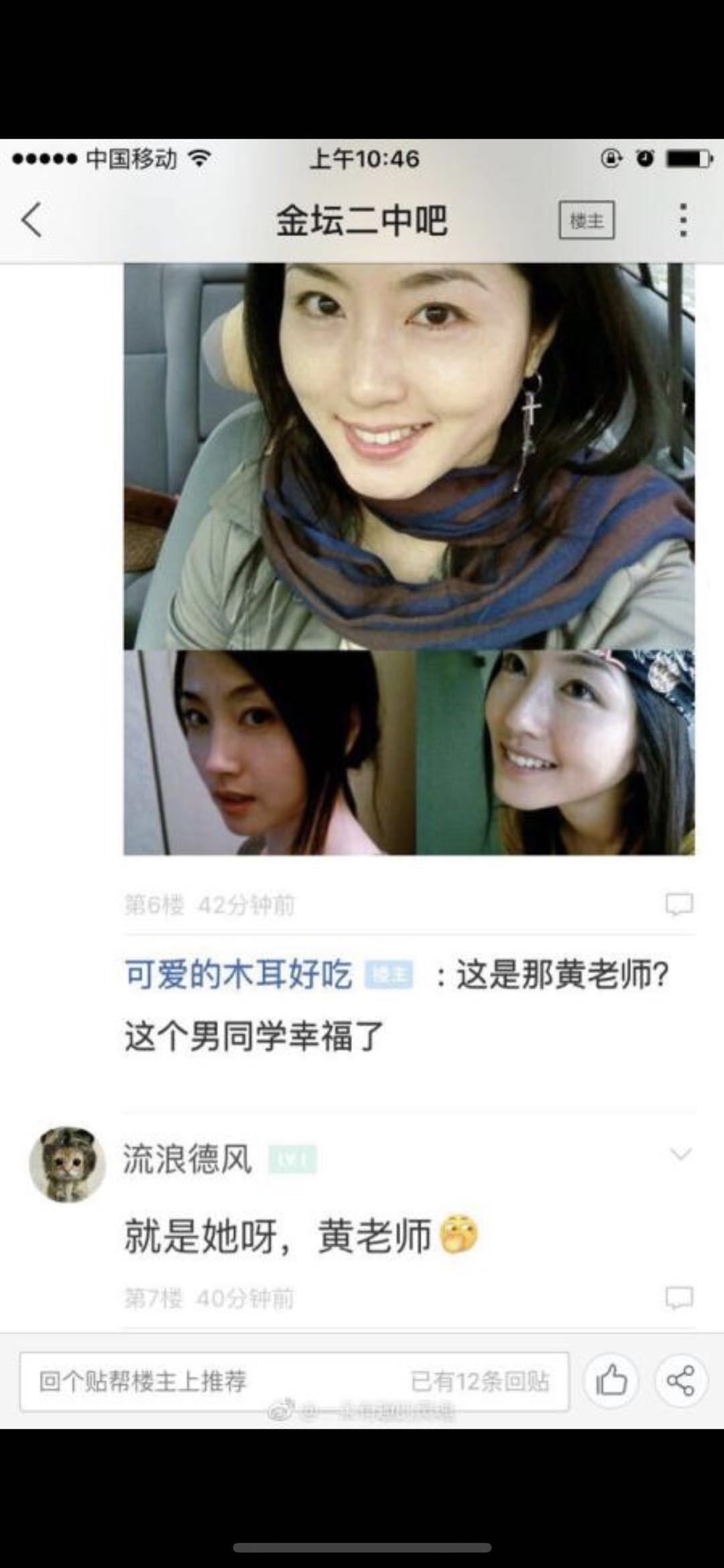Reply to the 第7楼 post via comment icon
The width and height of the screenshot is (724, 1568).
tap(678, 1298)
